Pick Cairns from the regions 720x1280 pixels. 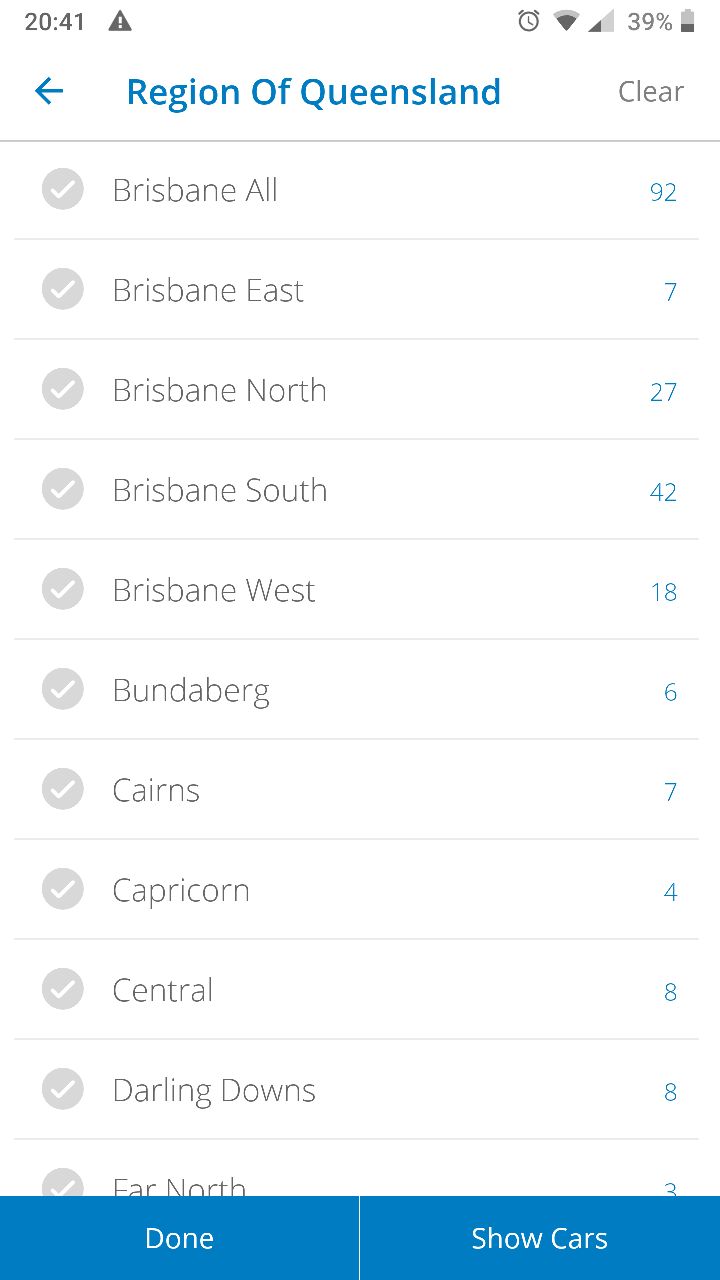tap(356, 790)
